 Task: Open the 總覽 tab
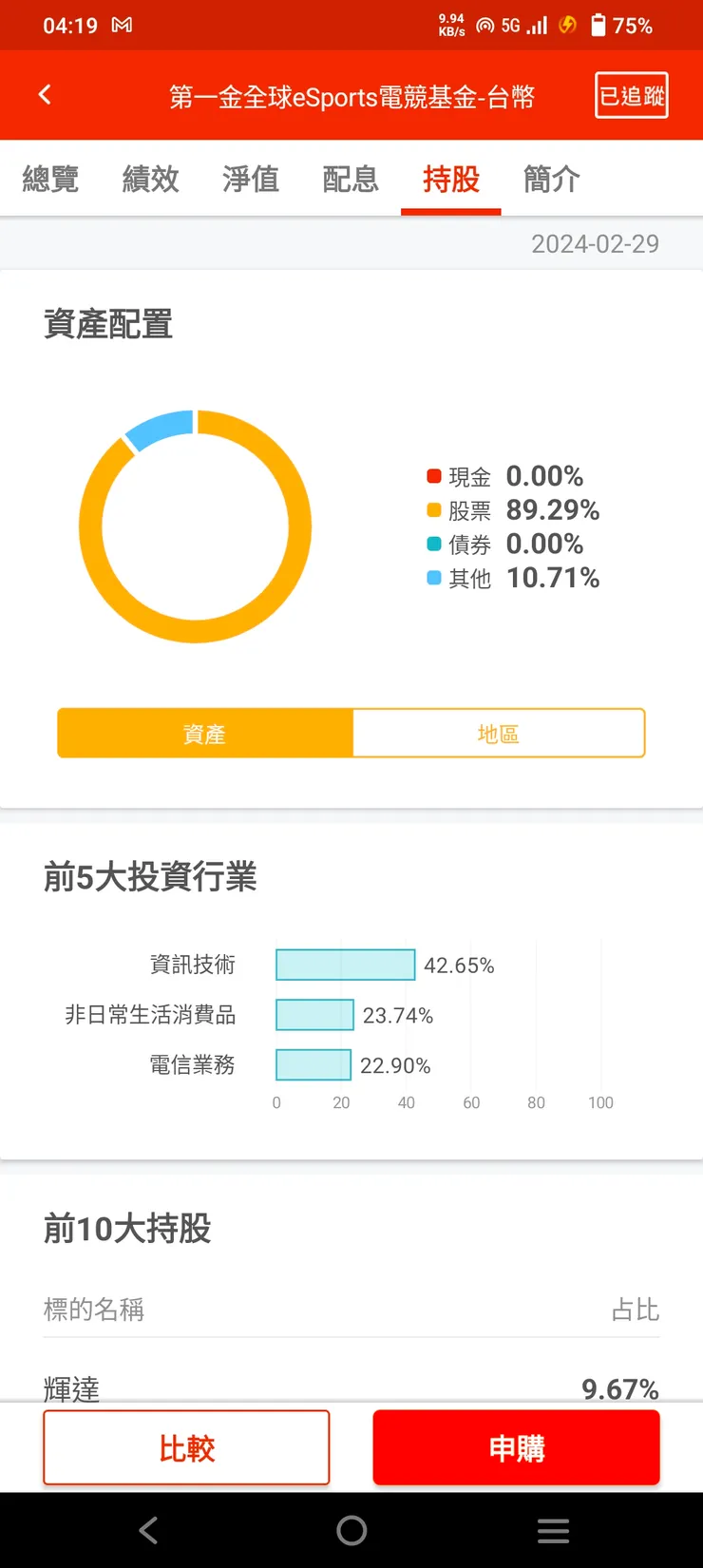coord(50,179)
